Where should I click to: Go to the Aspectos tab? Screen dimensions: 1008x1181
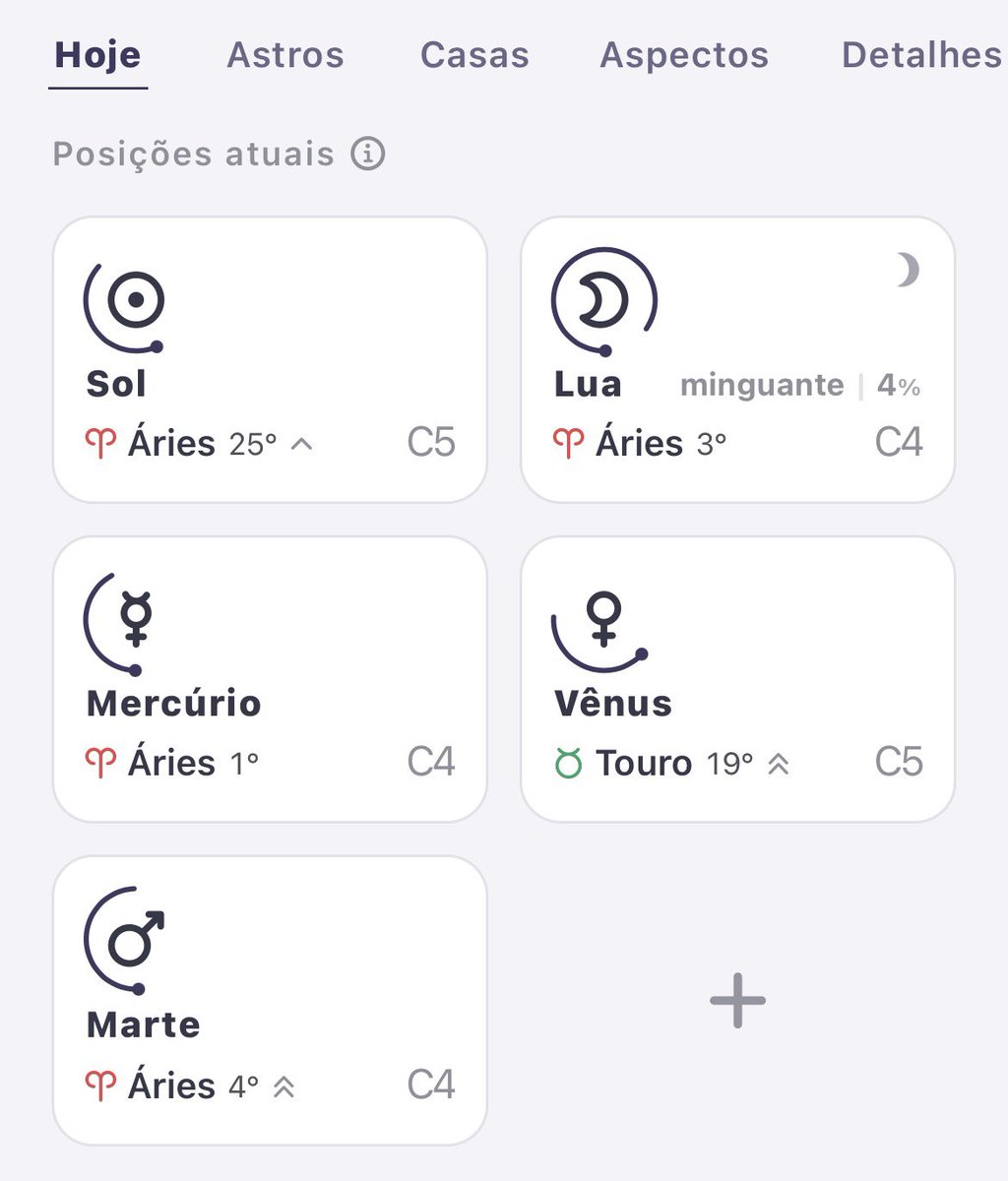click(684, 55)
